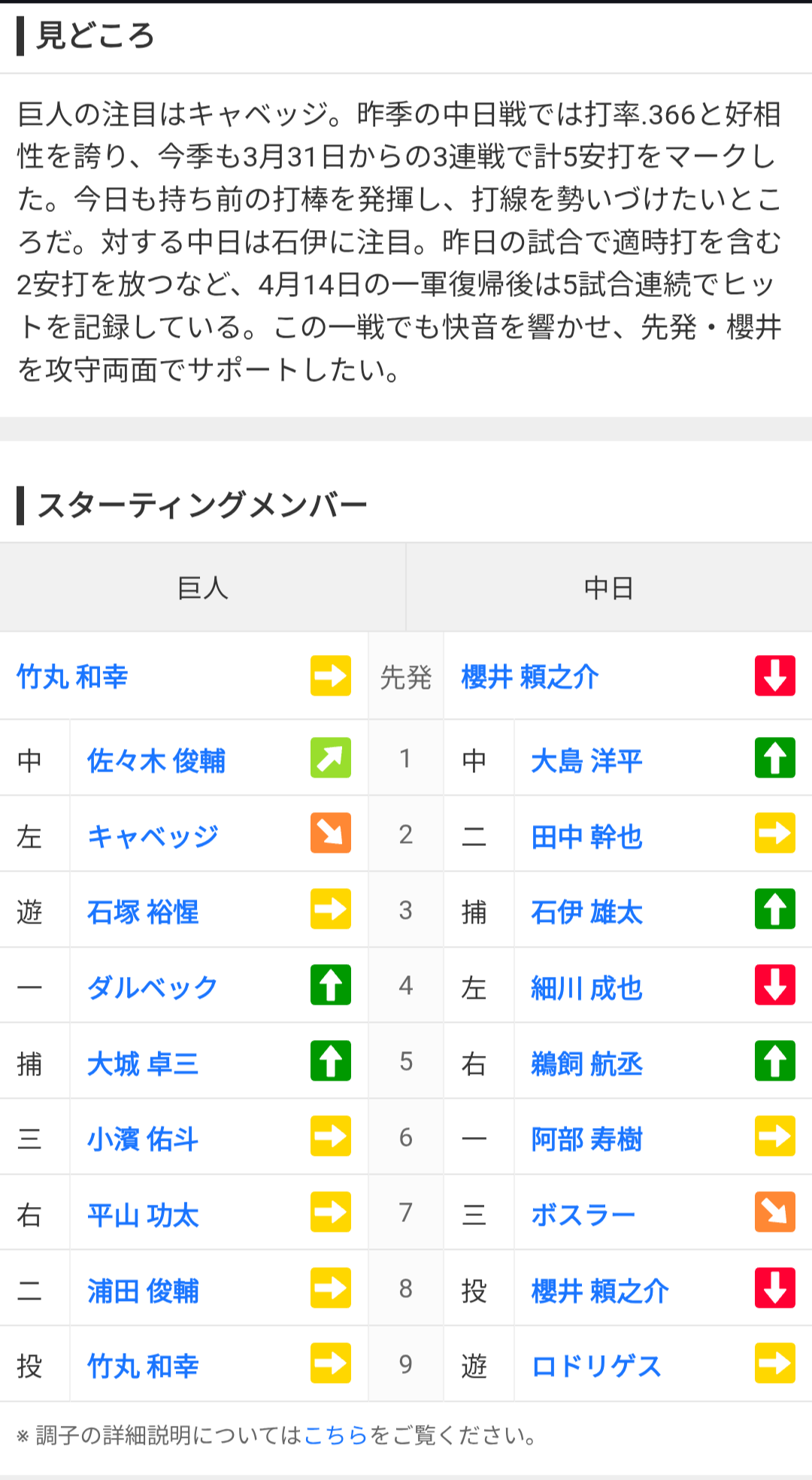Open 大島 洋平's player page
The height and width of the screenshot is (1480, 812).
click(586, 761)
